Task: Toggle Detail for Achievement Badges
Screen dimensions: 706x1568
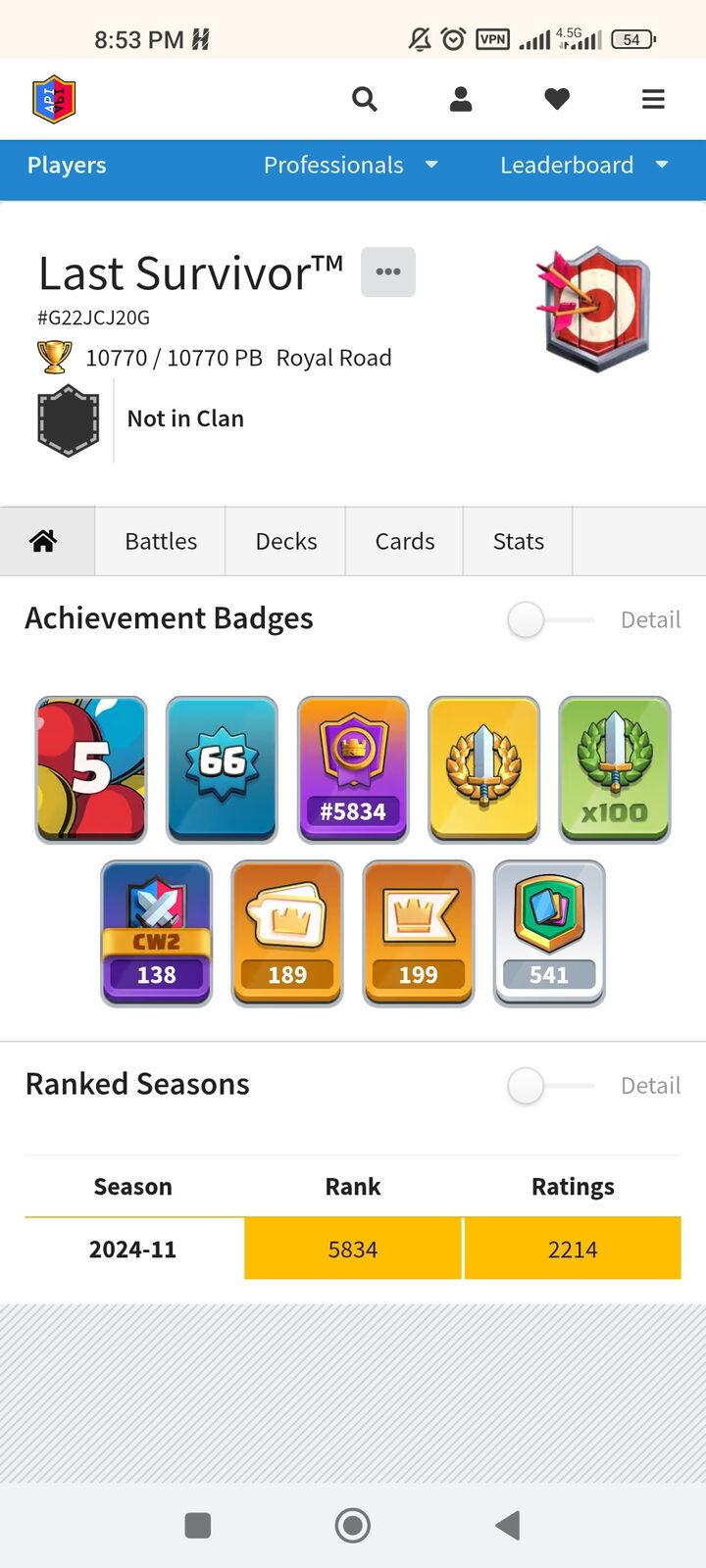Action: [x=549, y=619]
